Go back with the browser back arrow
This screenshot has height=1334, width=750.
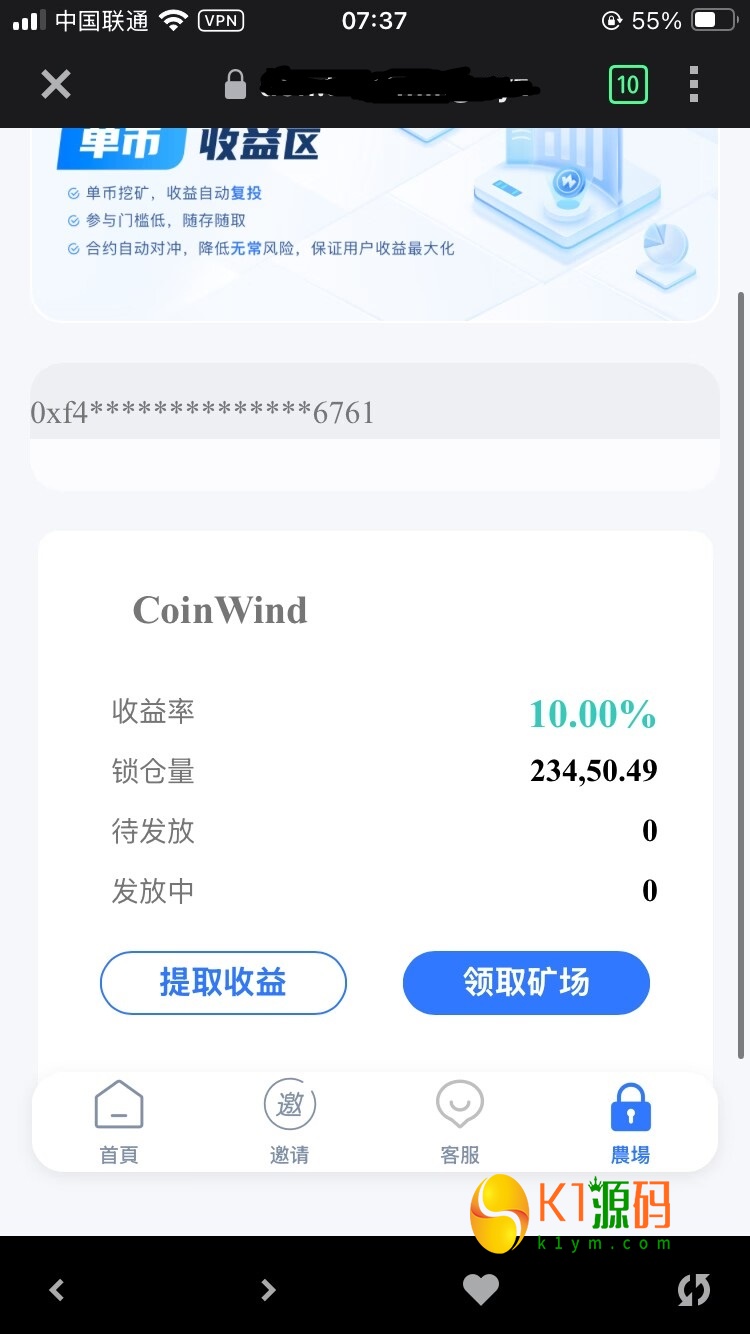[57, 1290]
